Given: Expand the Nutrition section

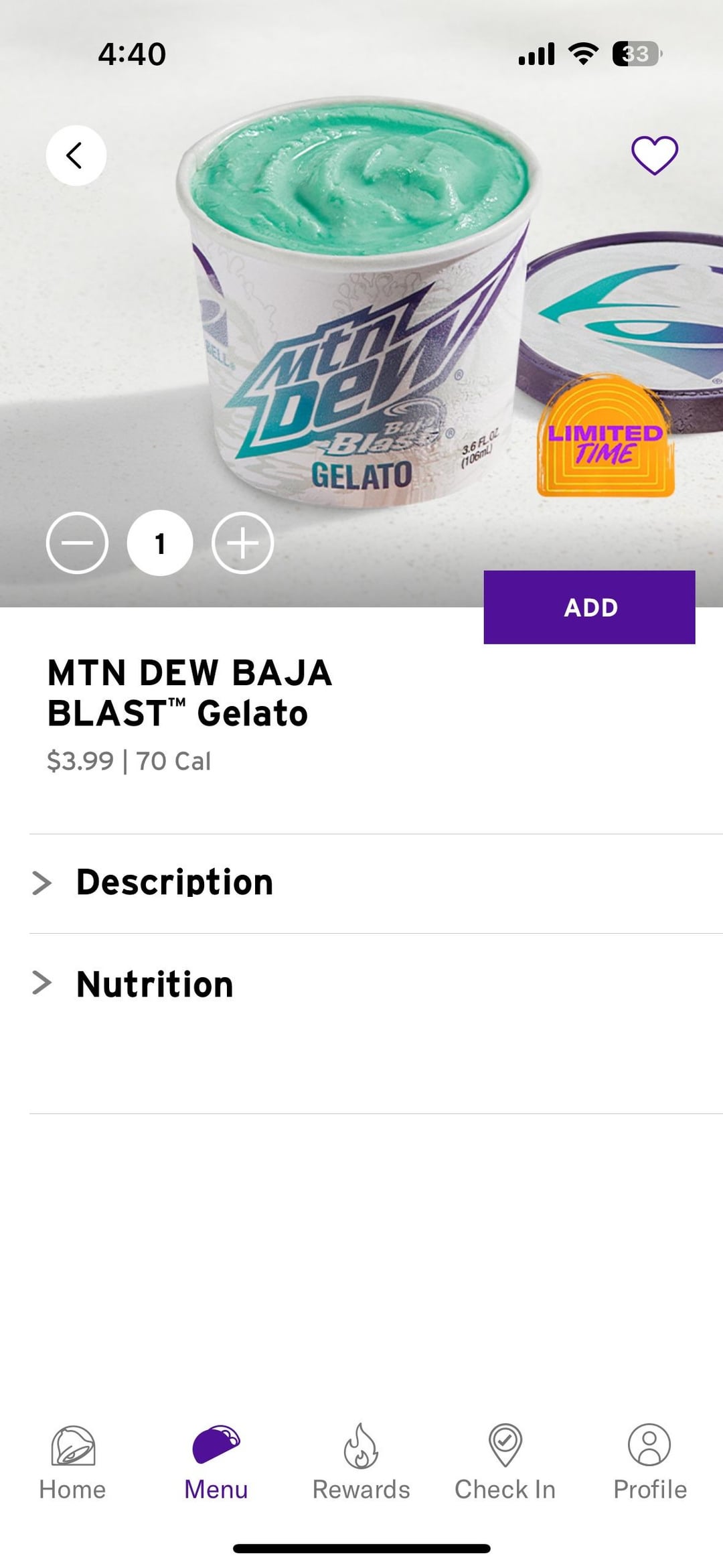Looking at the screenshot, I should [154, 984].
